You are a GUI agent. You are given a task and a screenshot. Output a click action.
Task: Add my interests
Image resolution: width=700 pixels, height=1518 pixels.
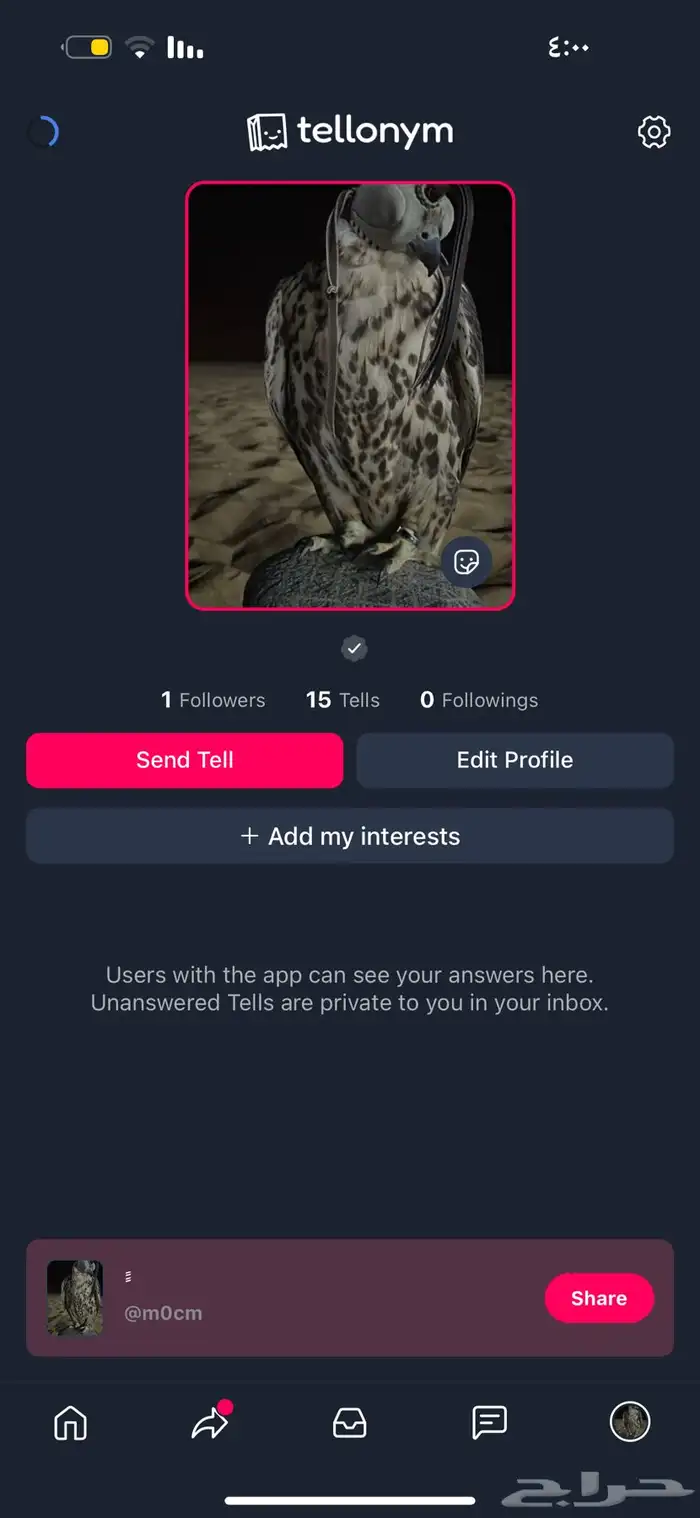pyautogui.click(x=350, y=836)
